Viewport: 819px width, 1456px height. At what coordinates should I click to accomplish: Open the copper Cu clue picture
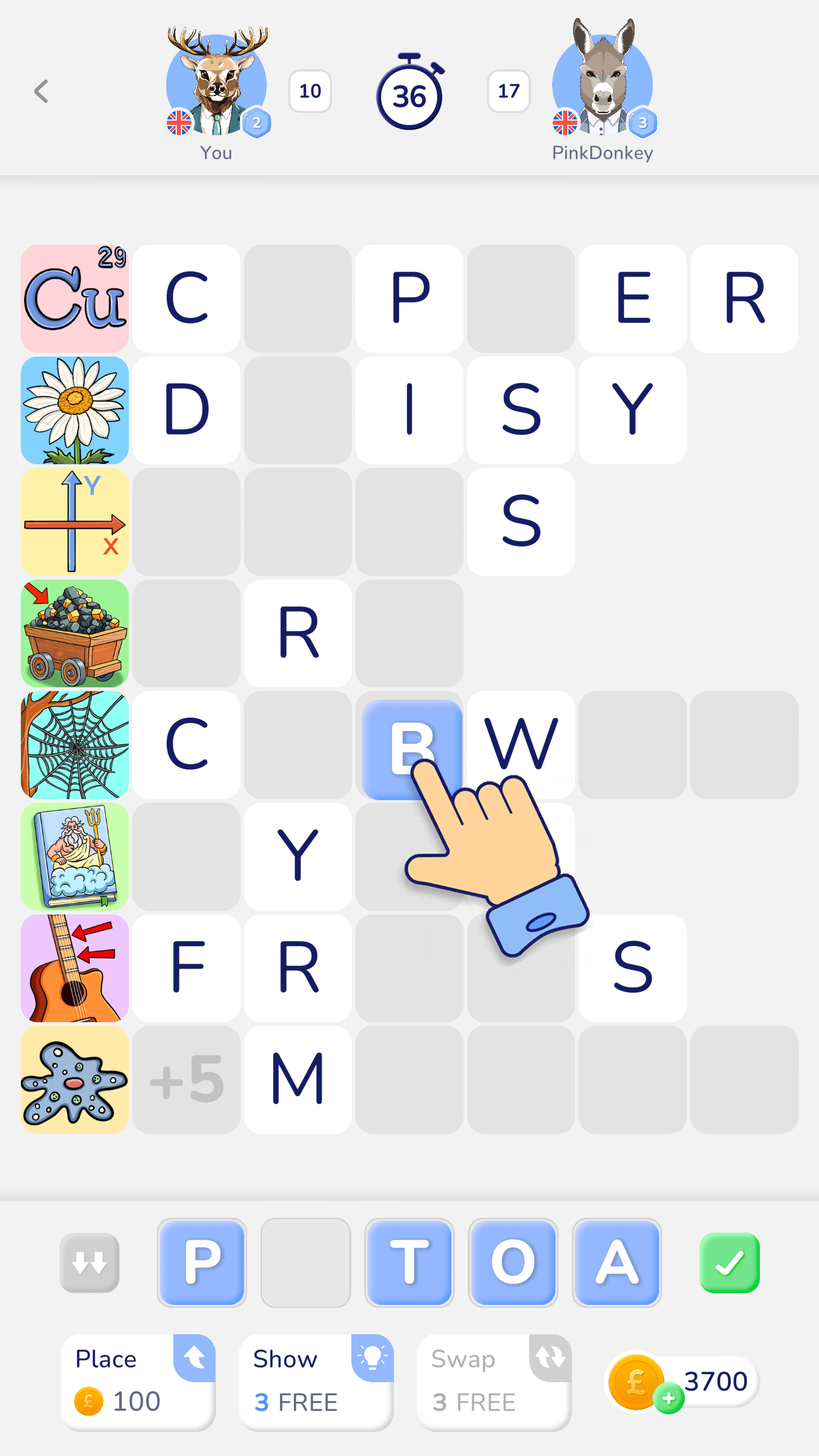[75, 299]
